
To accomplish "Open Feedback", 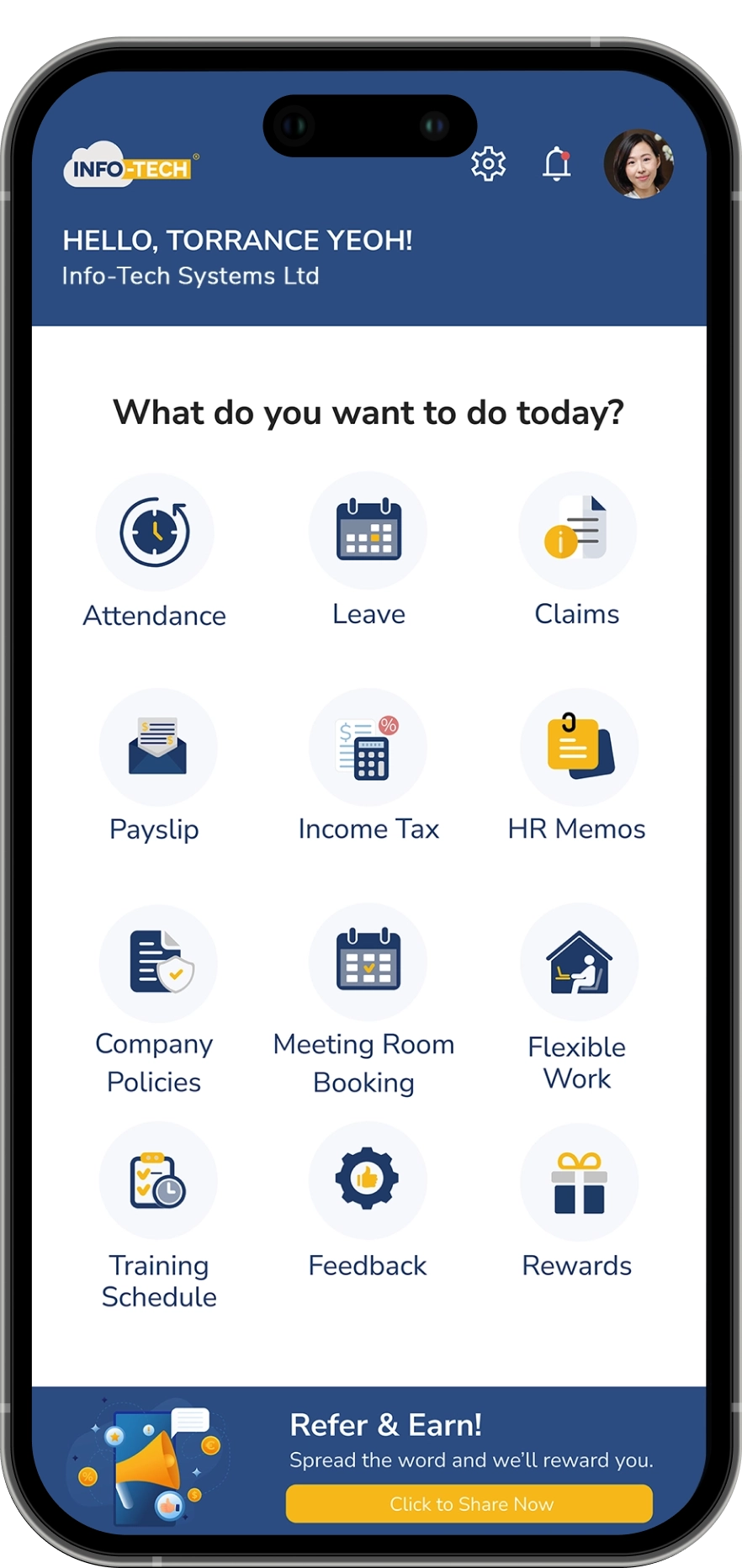I will tap(368, 1180).
